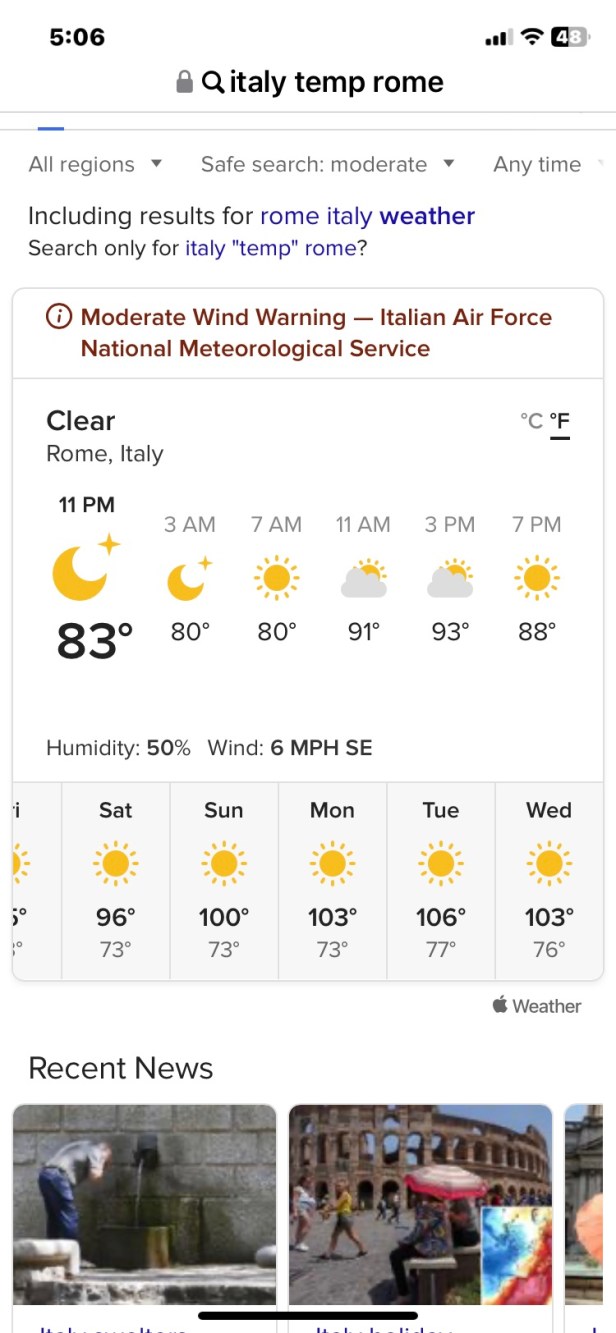Follow the rome italy weather link

click(x=367, y=216)
